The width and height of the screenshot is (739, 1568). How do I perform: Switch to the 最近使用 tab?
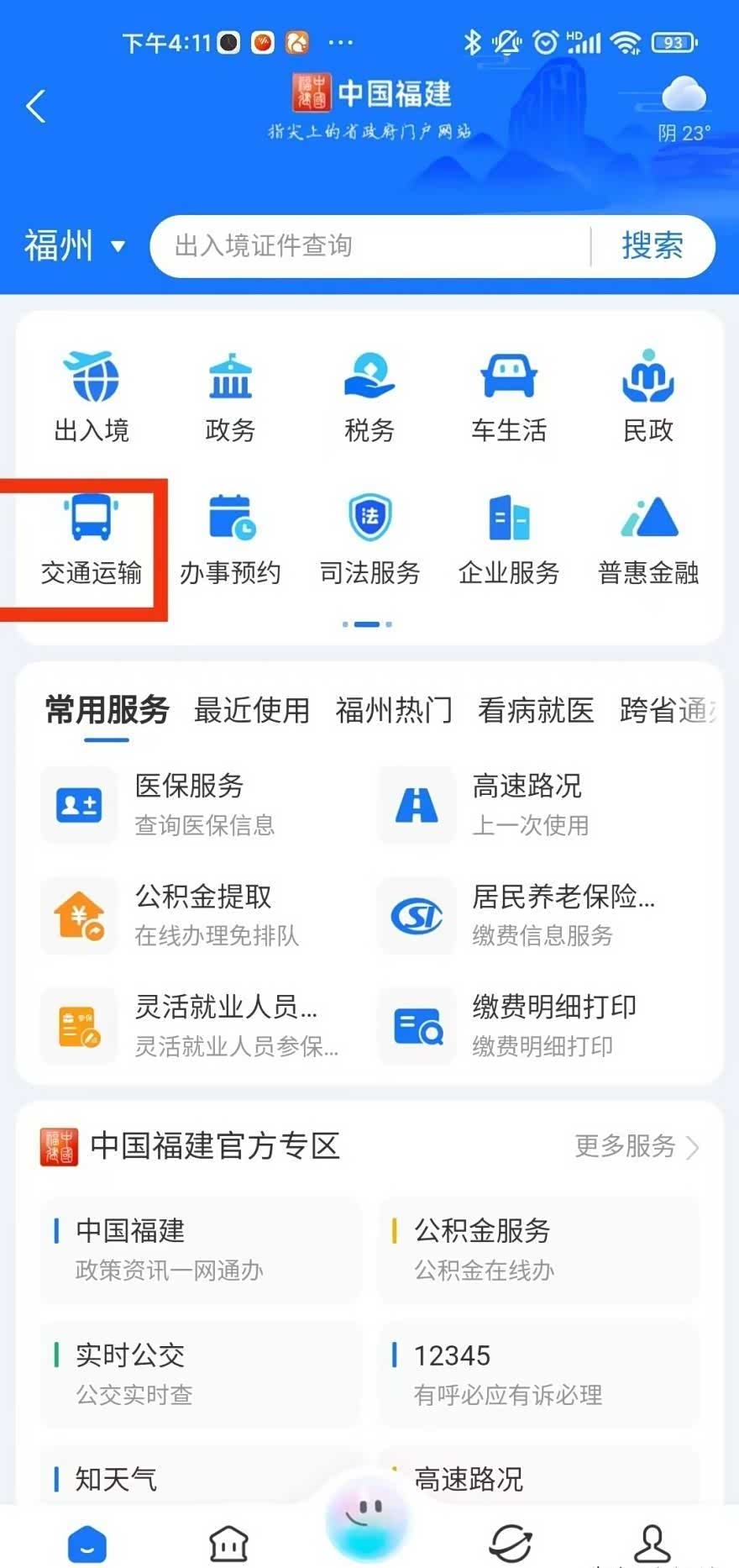pyautogui.click(x=251, y=711)
